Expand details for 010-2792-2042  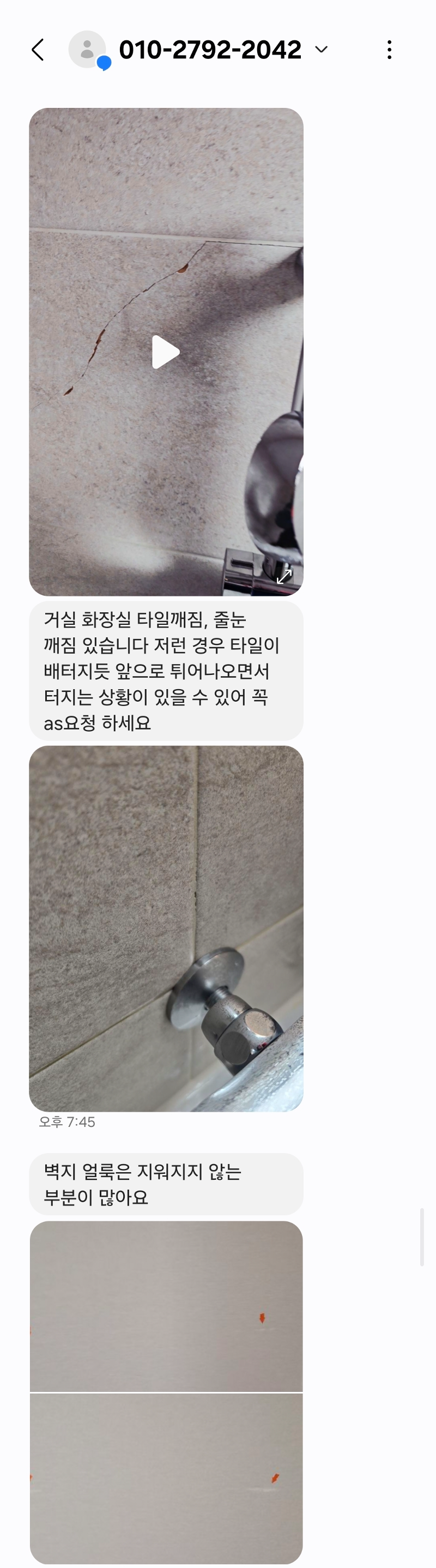(321, 49)
